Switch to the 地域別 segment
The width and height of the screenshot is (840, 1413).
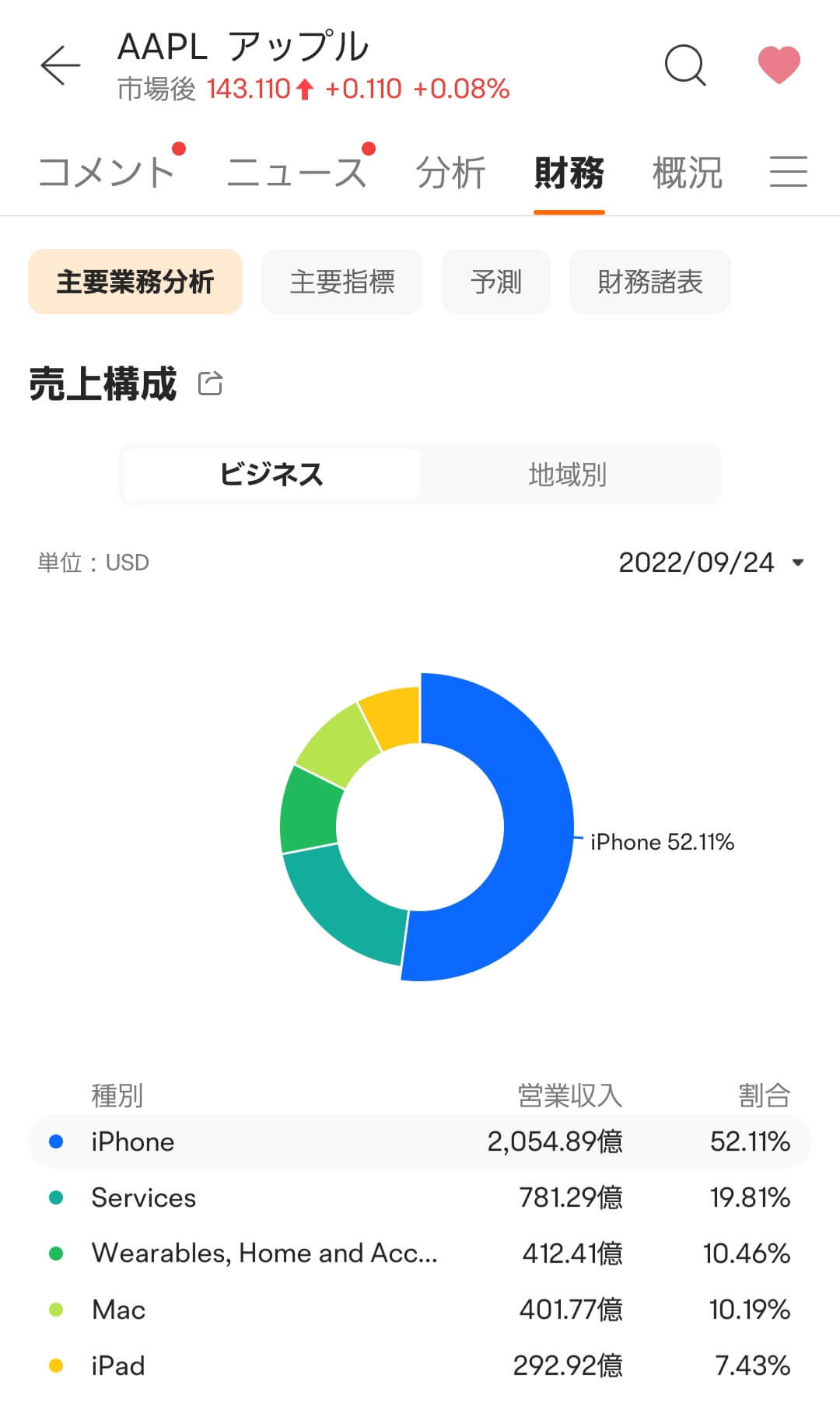[x=568, y=475]
